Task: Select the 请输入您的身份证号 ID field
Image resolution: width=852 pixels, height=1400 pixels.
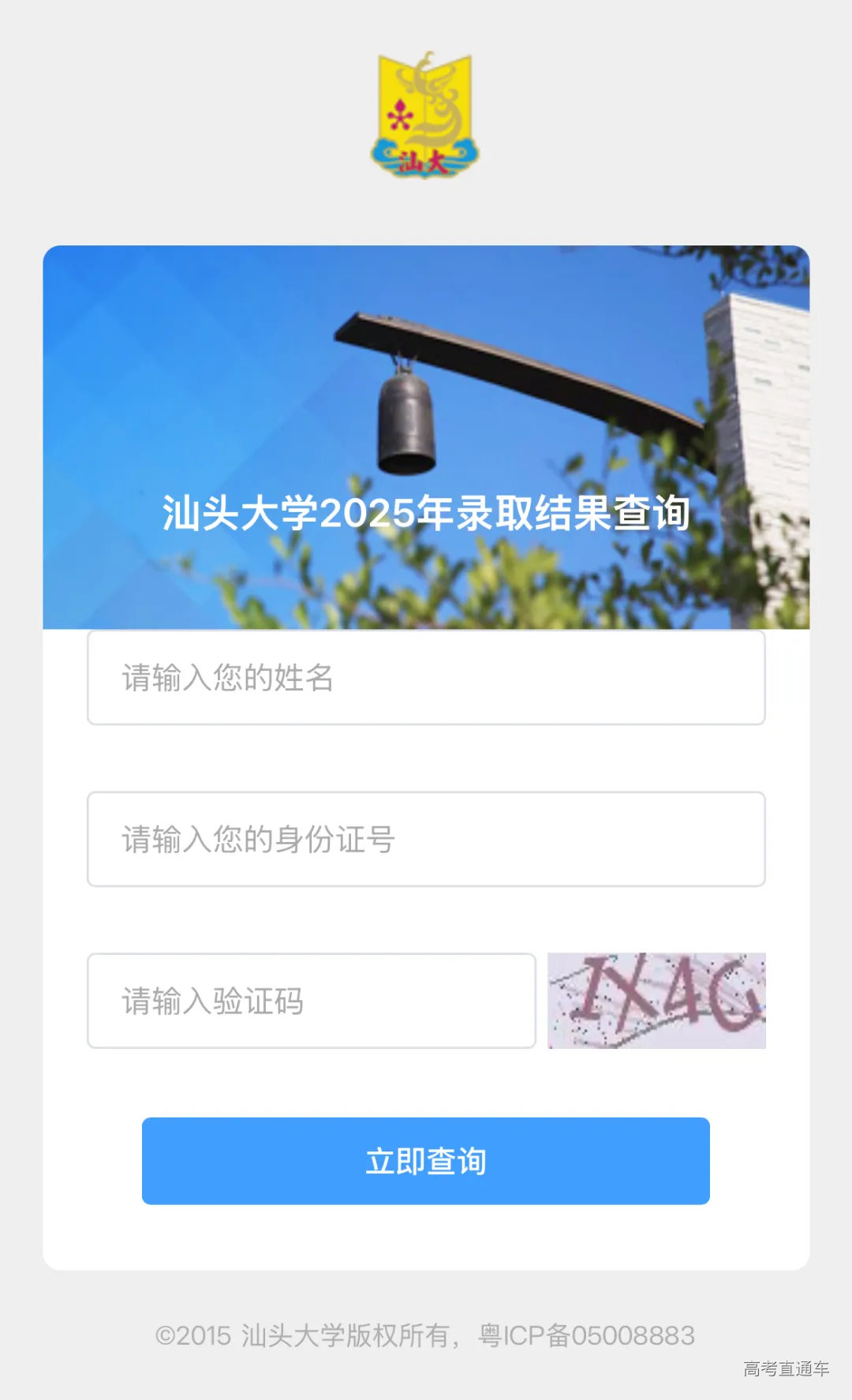Action: point(426,839)
